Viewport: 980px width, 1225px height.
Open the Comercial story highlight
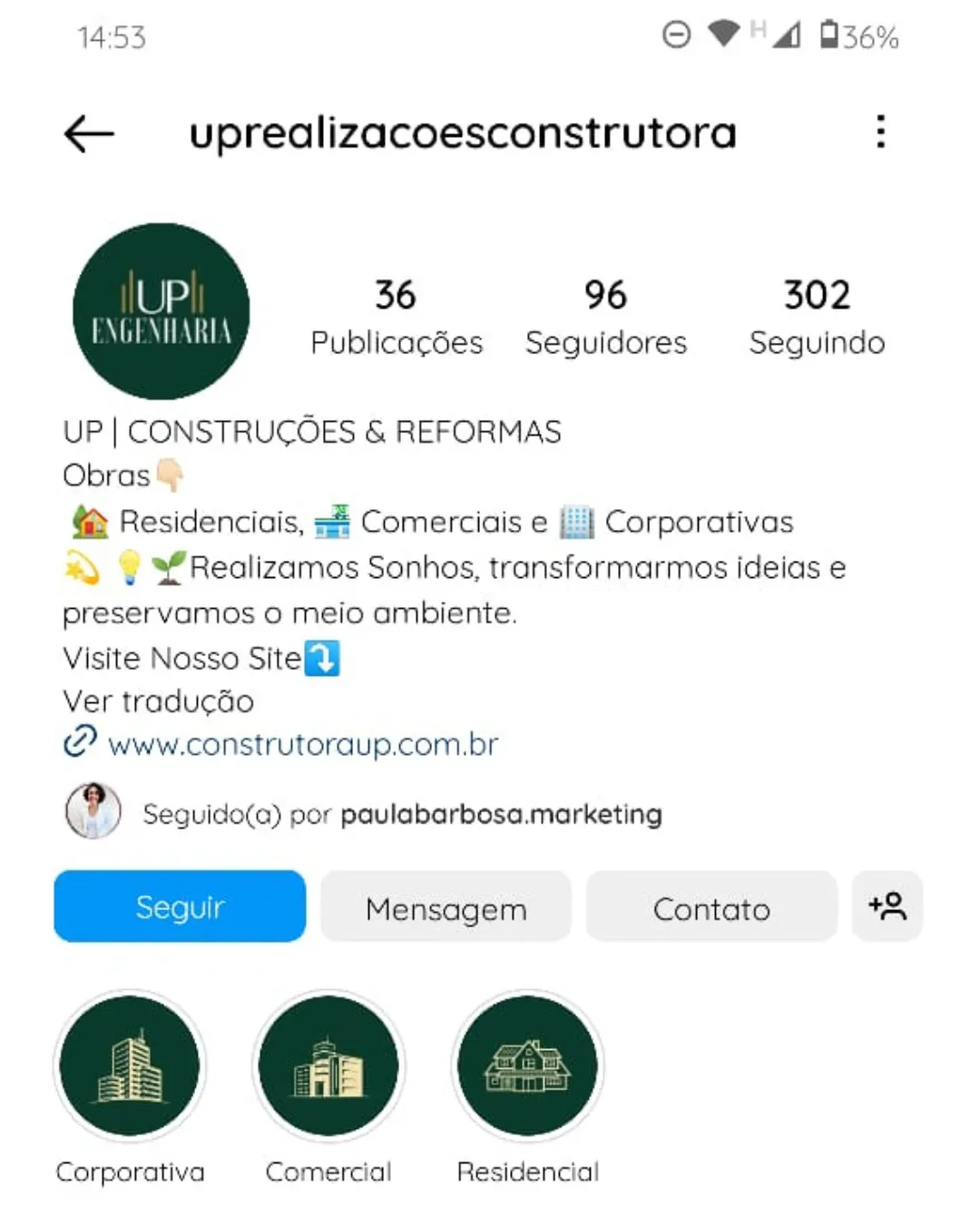point(328,1065)
